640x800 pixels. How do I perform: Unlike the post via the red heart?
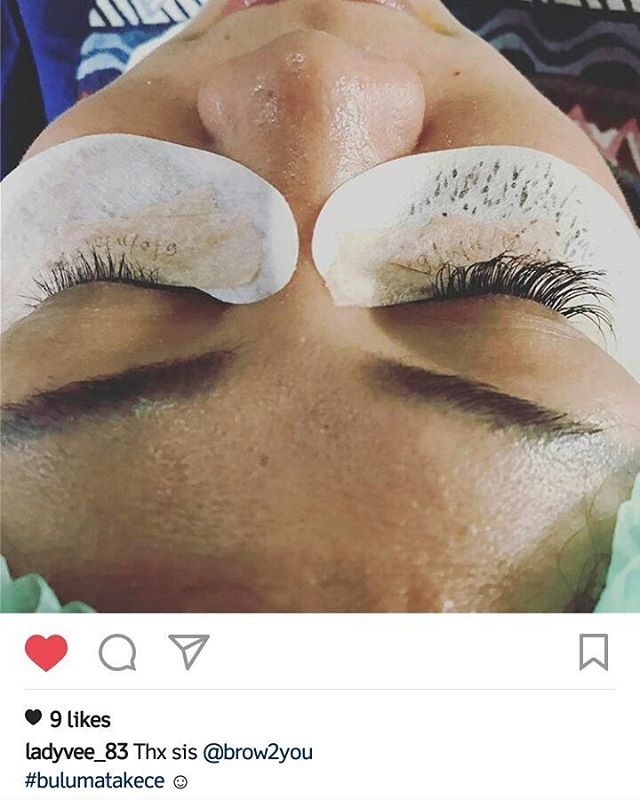click(46, 652)
